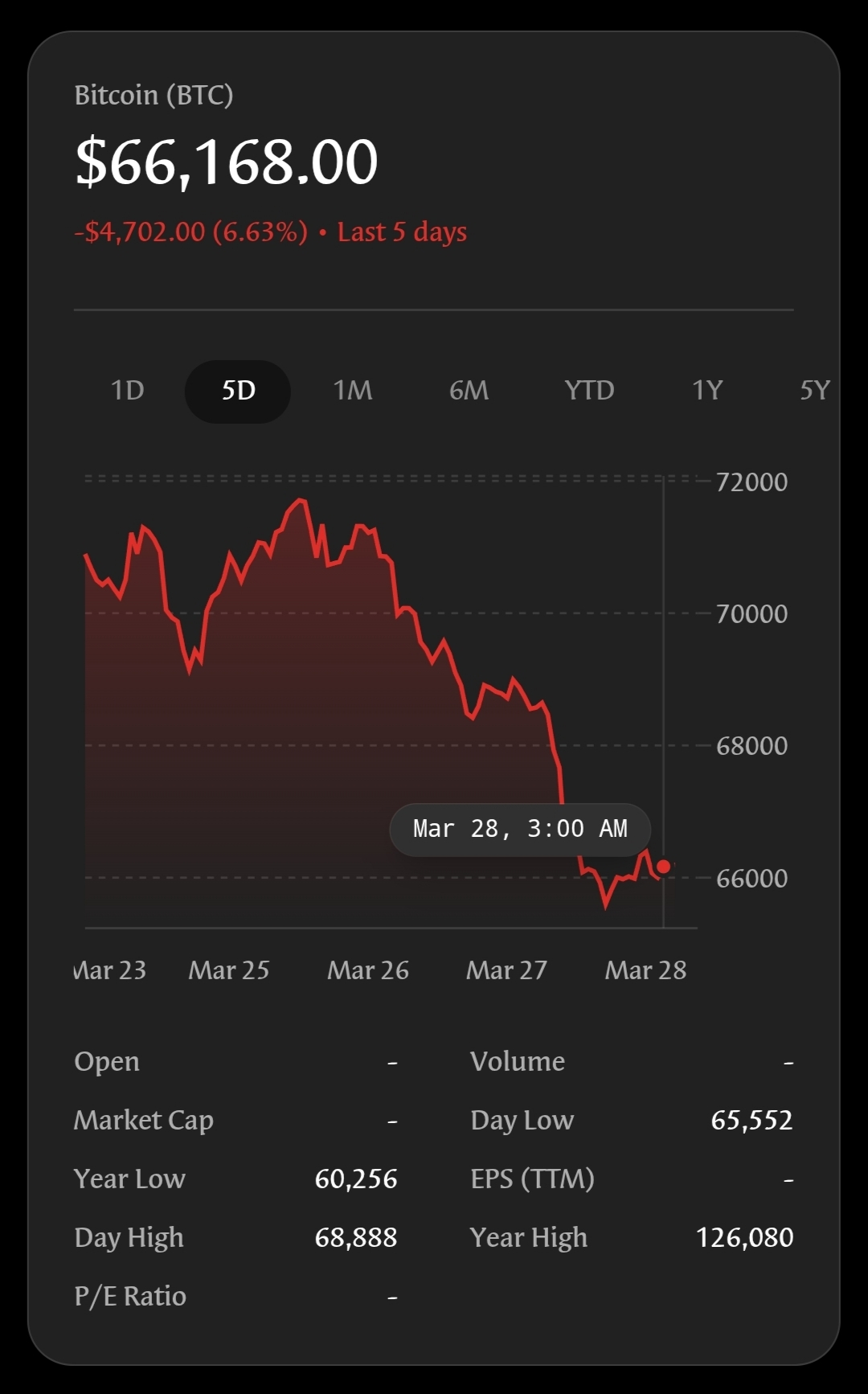
Task: Open the 5Y chart range
Action: 815,391
